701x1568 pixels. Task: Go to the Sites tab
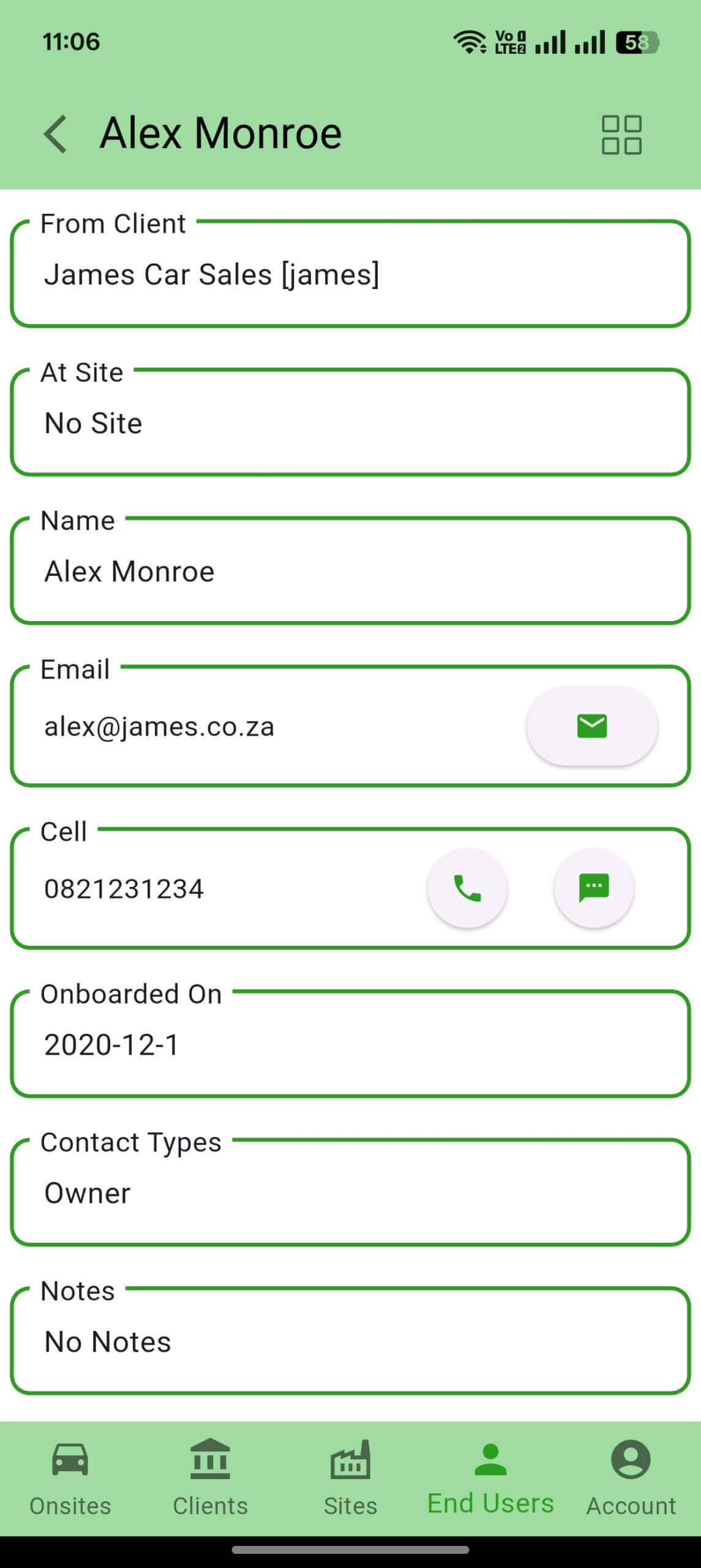pos(350,1479)
